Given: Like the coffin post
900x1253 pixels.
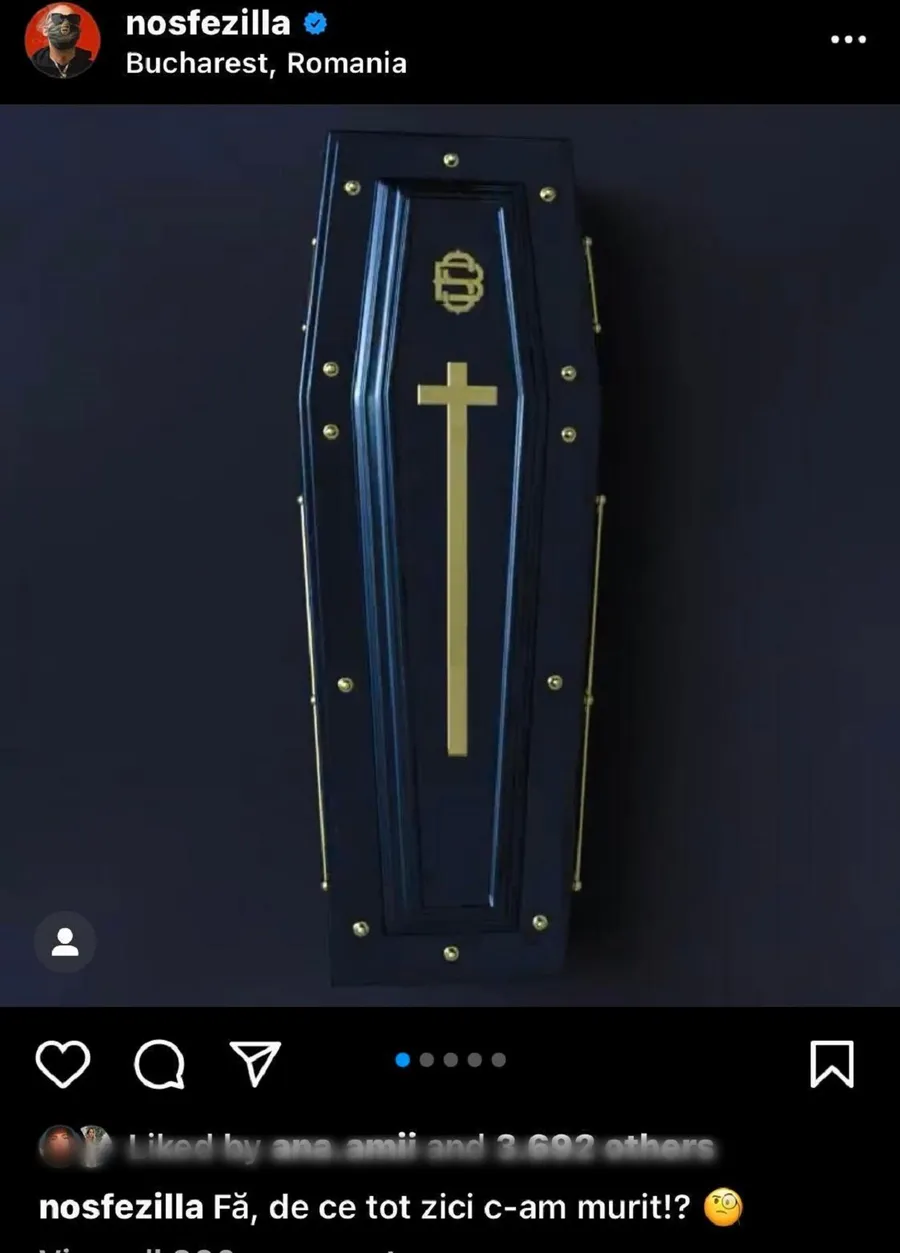Looking at the screenshot, I should (63, 1063).
